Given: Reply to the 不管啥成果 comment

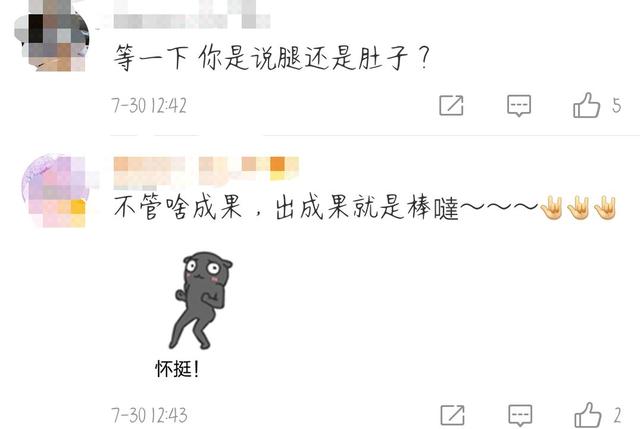Looking at the screenshot, I should pos(518,414).
